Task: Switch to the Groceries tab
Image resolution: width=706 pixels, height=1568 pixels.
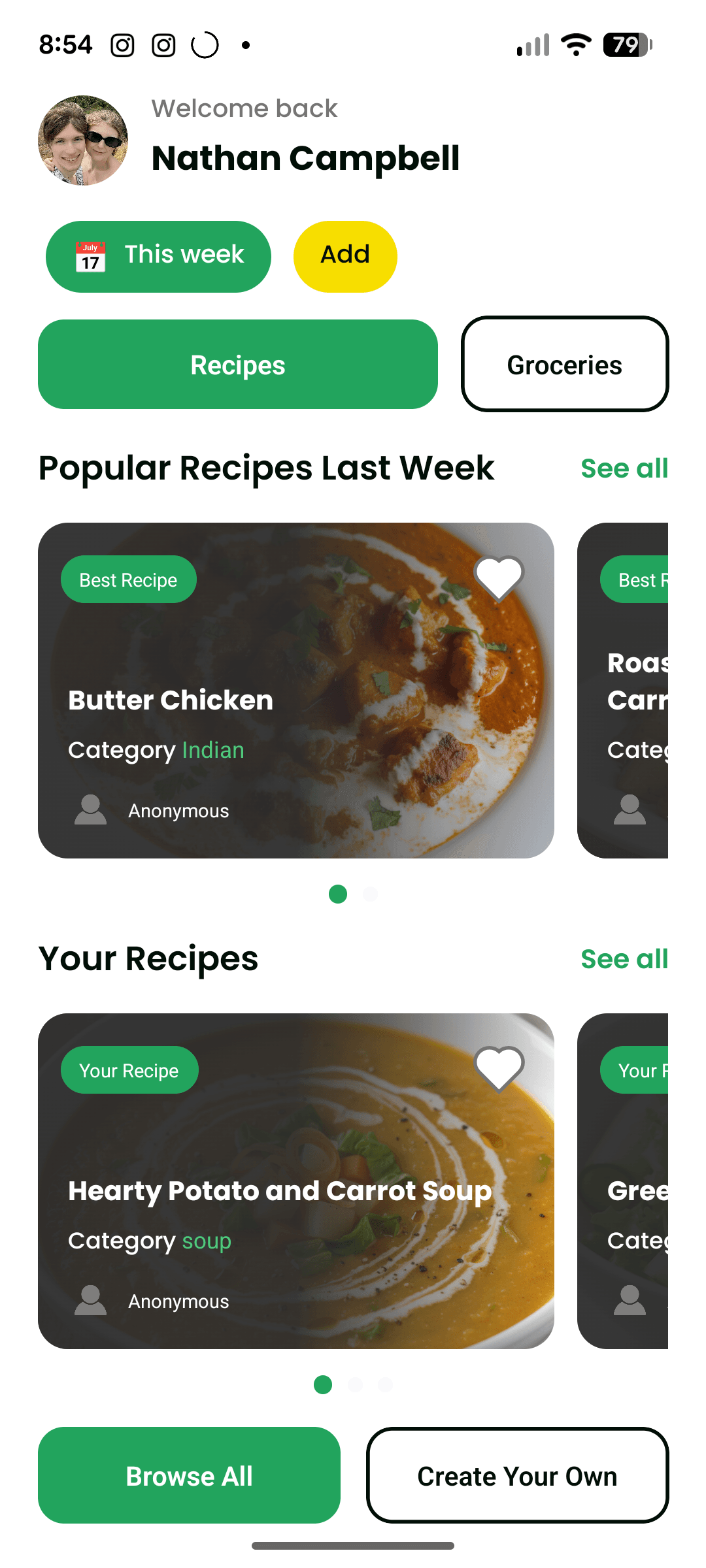Action: click(x=565, y=365)
